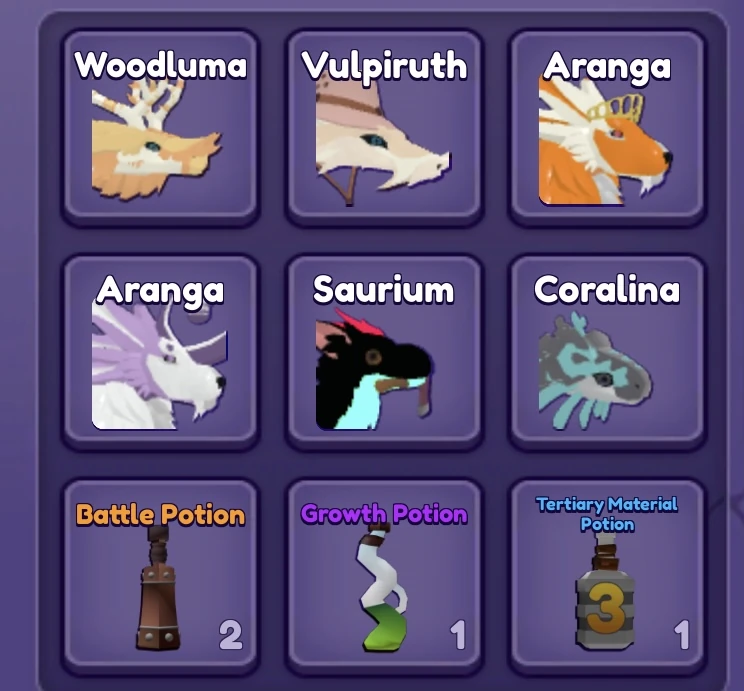The width and height of the screenshot is (744, 691).
Task: Select the Growth Potion item
Action: click(x=384, y=578)
